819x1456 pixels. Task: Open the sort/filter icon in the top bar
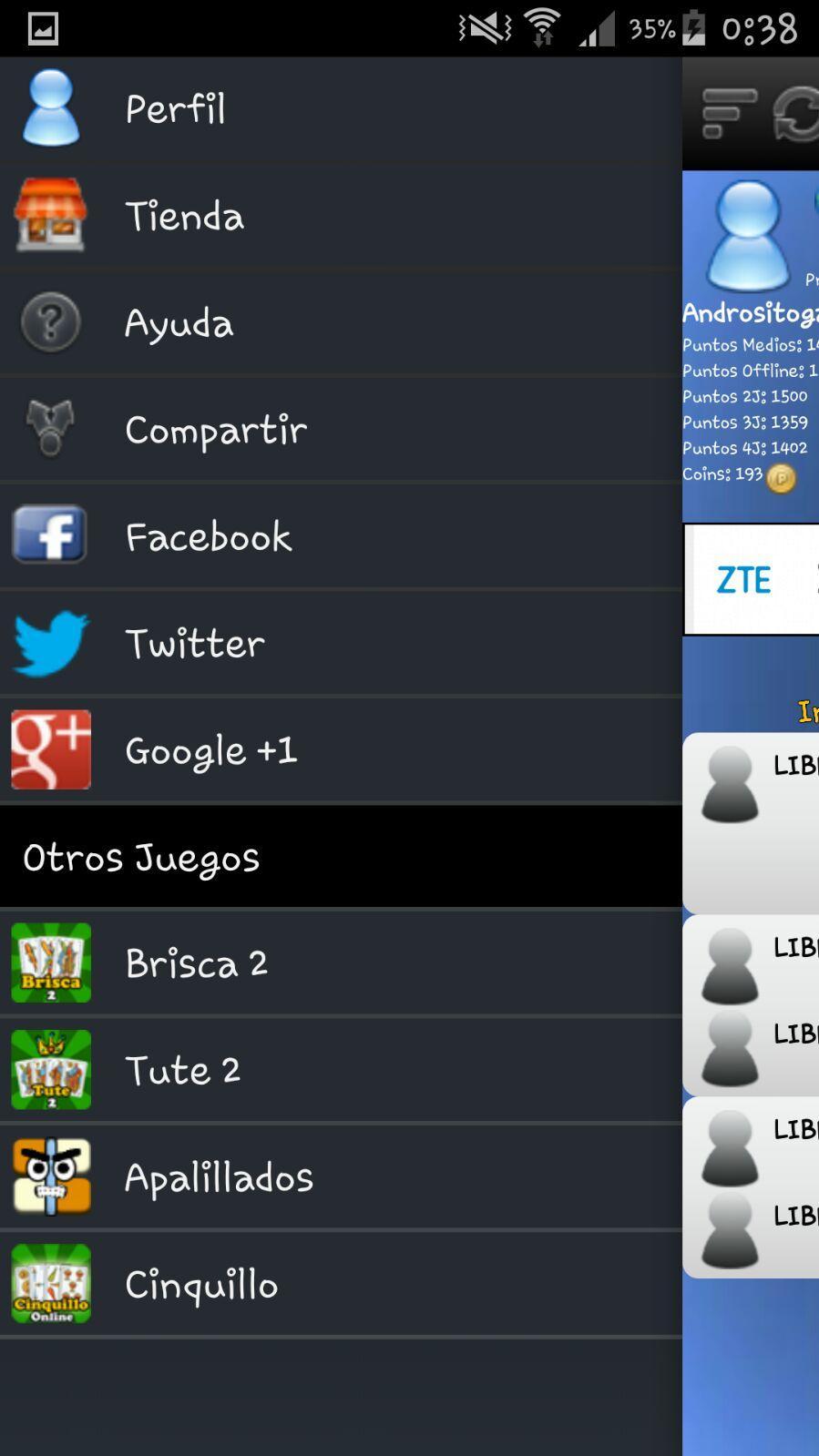[726, 117]
